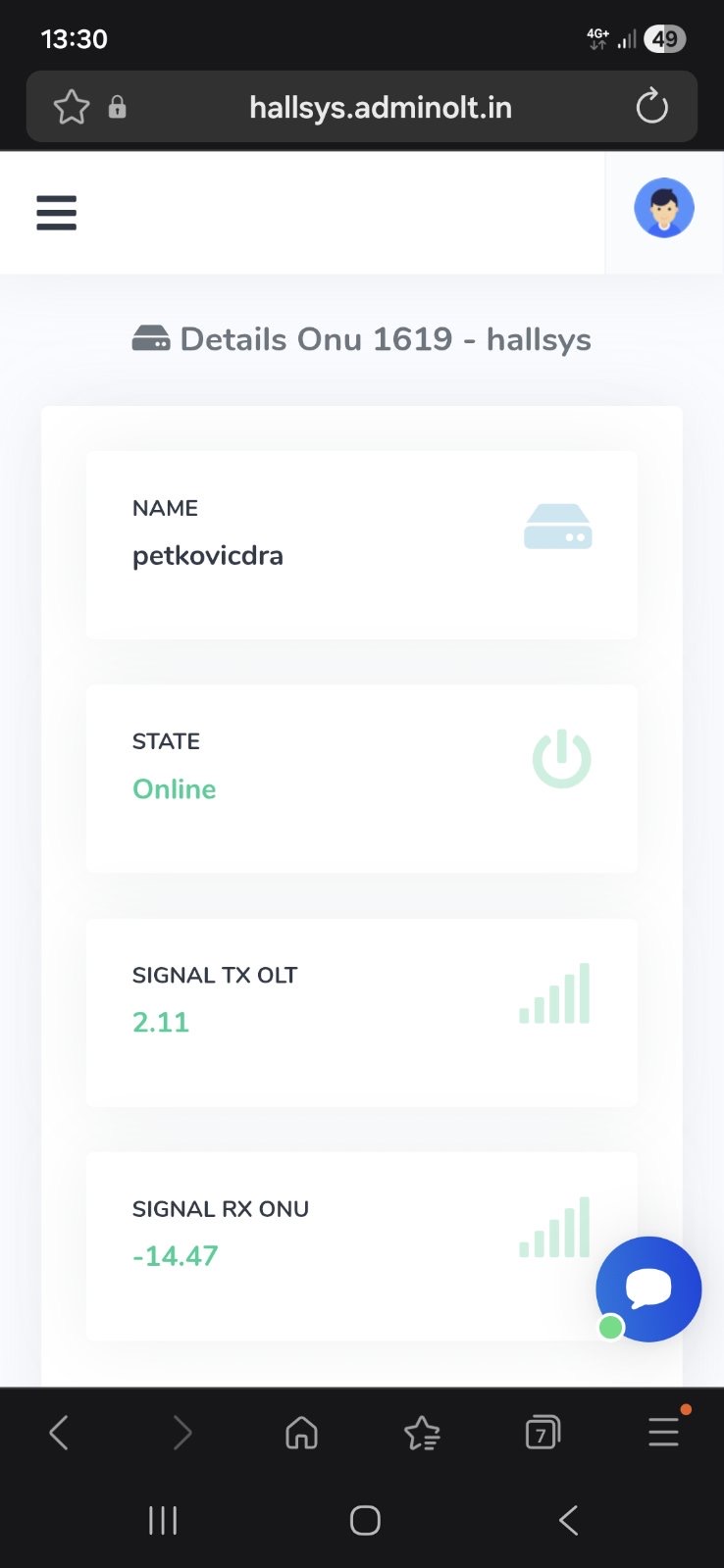Open the browser bookmarks list
The height and width of the screenshot is (1568, 724).
point(422,1433)
